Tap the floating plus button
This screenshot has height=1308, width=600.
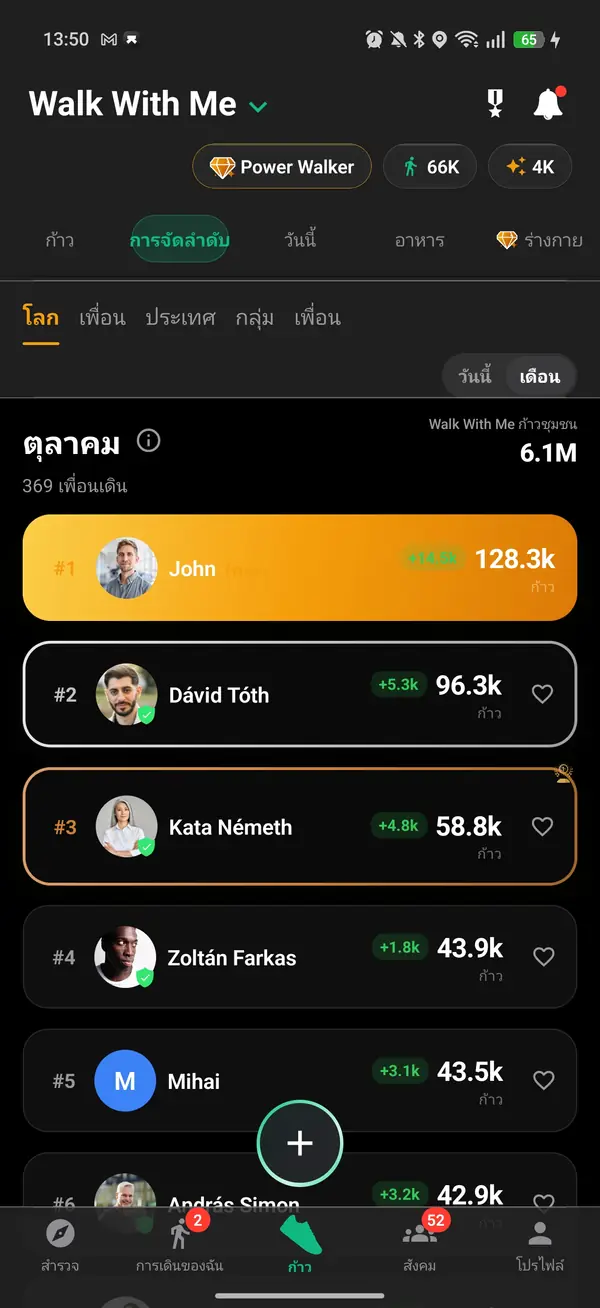click(x=300, y=1144)
